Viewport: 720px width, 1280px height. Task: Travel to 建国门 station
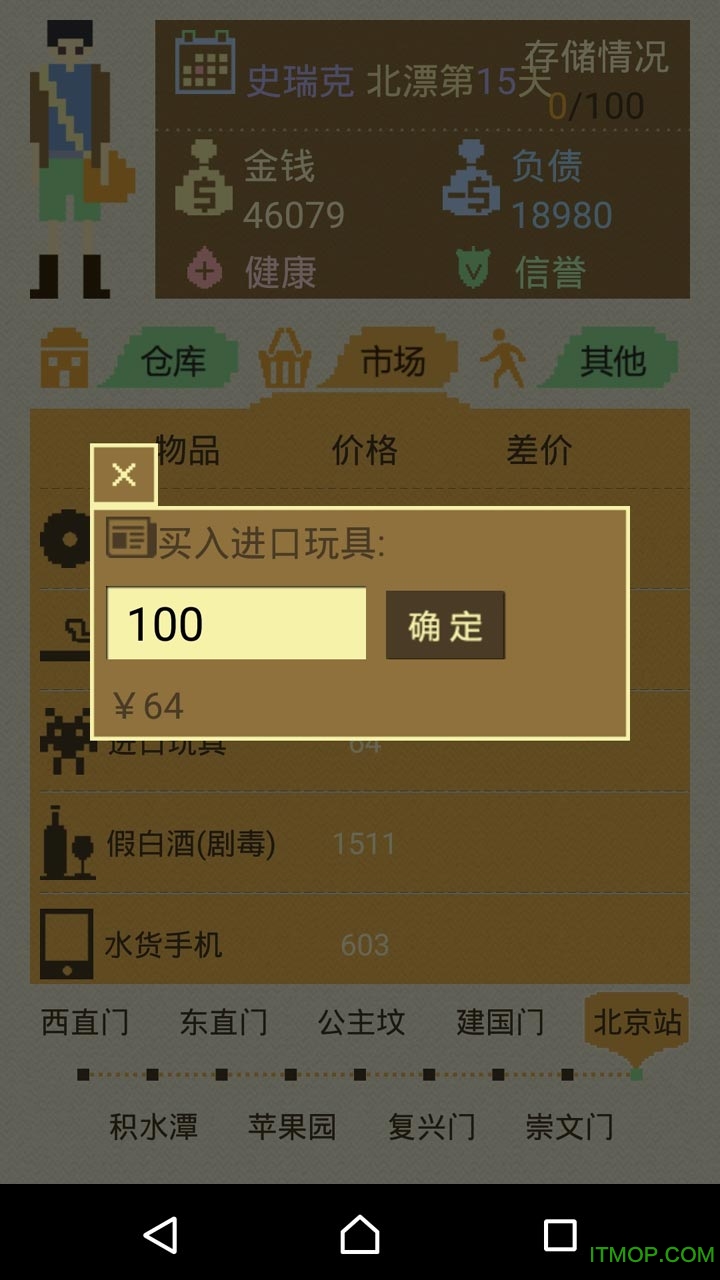point(500,1023)
